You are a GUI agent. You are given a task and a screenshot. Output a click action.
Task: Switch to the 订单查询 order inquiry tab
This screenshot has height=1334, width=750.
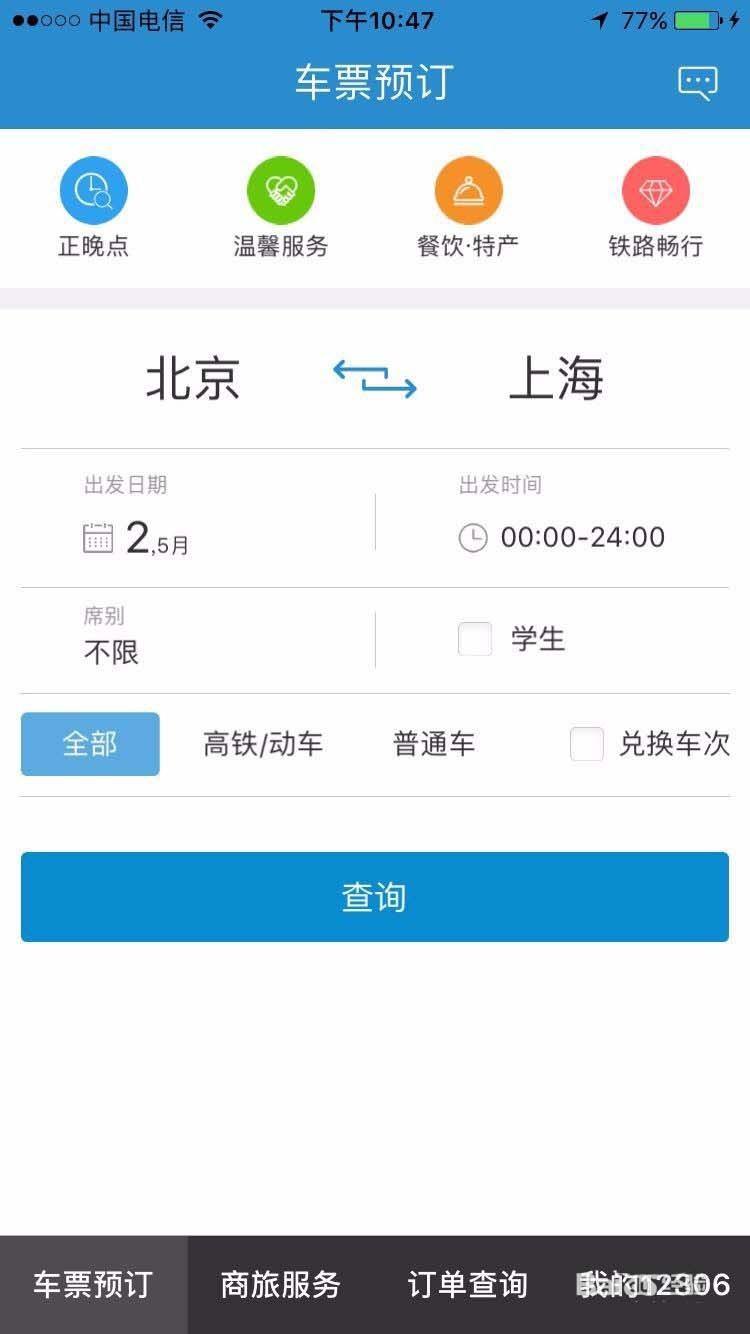click(x=466, y=1285)
